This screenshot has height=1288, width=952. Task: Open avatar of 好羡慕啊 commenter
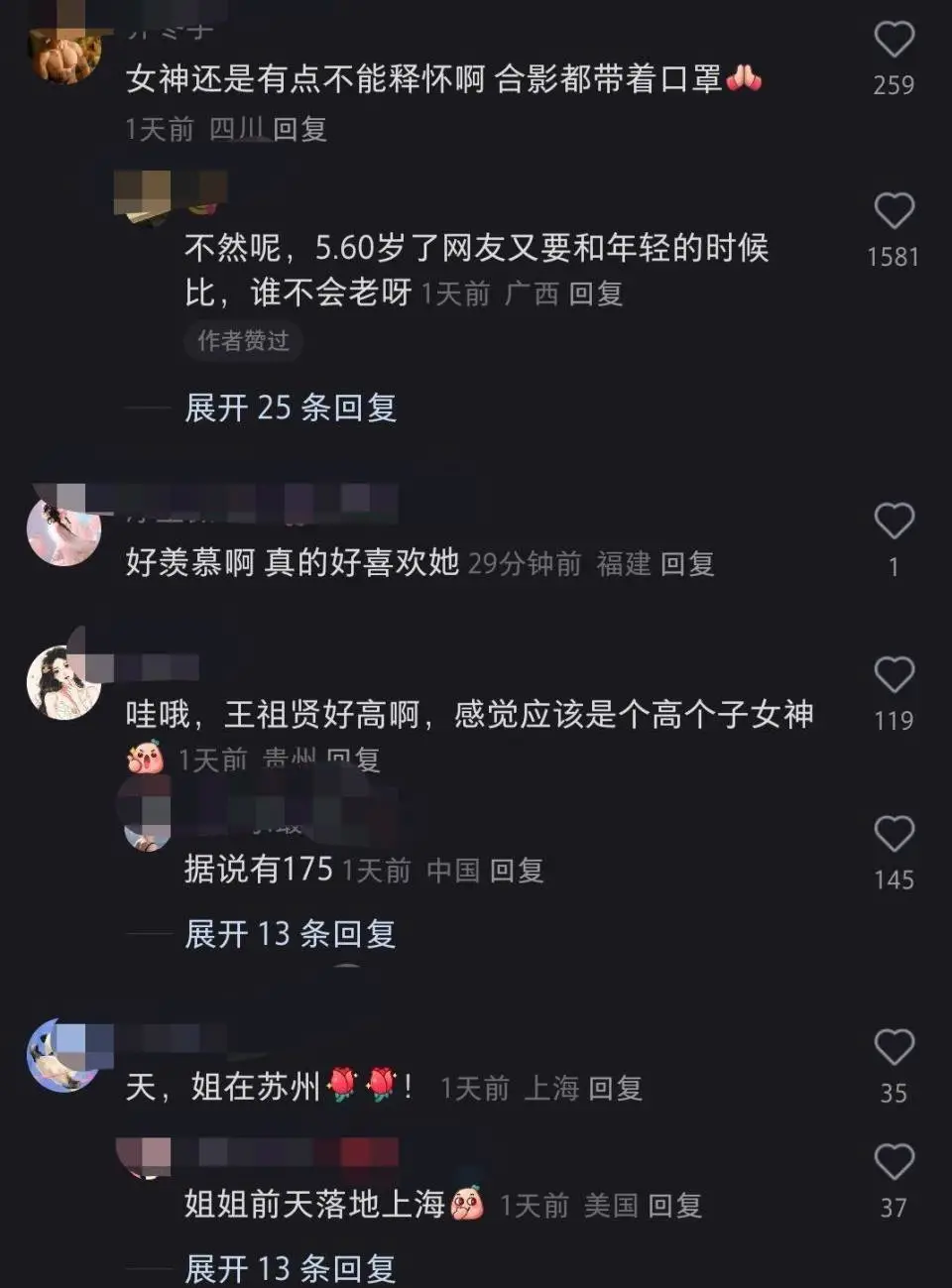click(63, 529)
